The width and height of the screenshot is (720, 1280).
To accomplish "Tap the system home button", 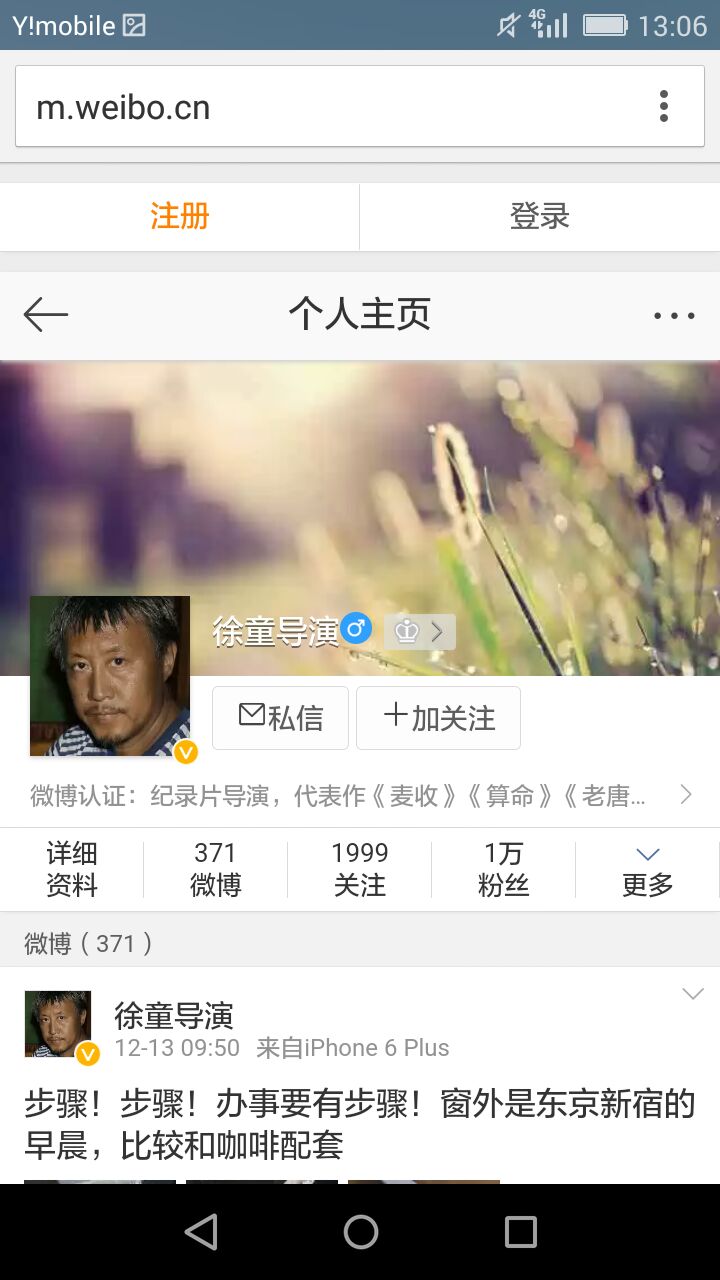I will tap(360, 1232).
